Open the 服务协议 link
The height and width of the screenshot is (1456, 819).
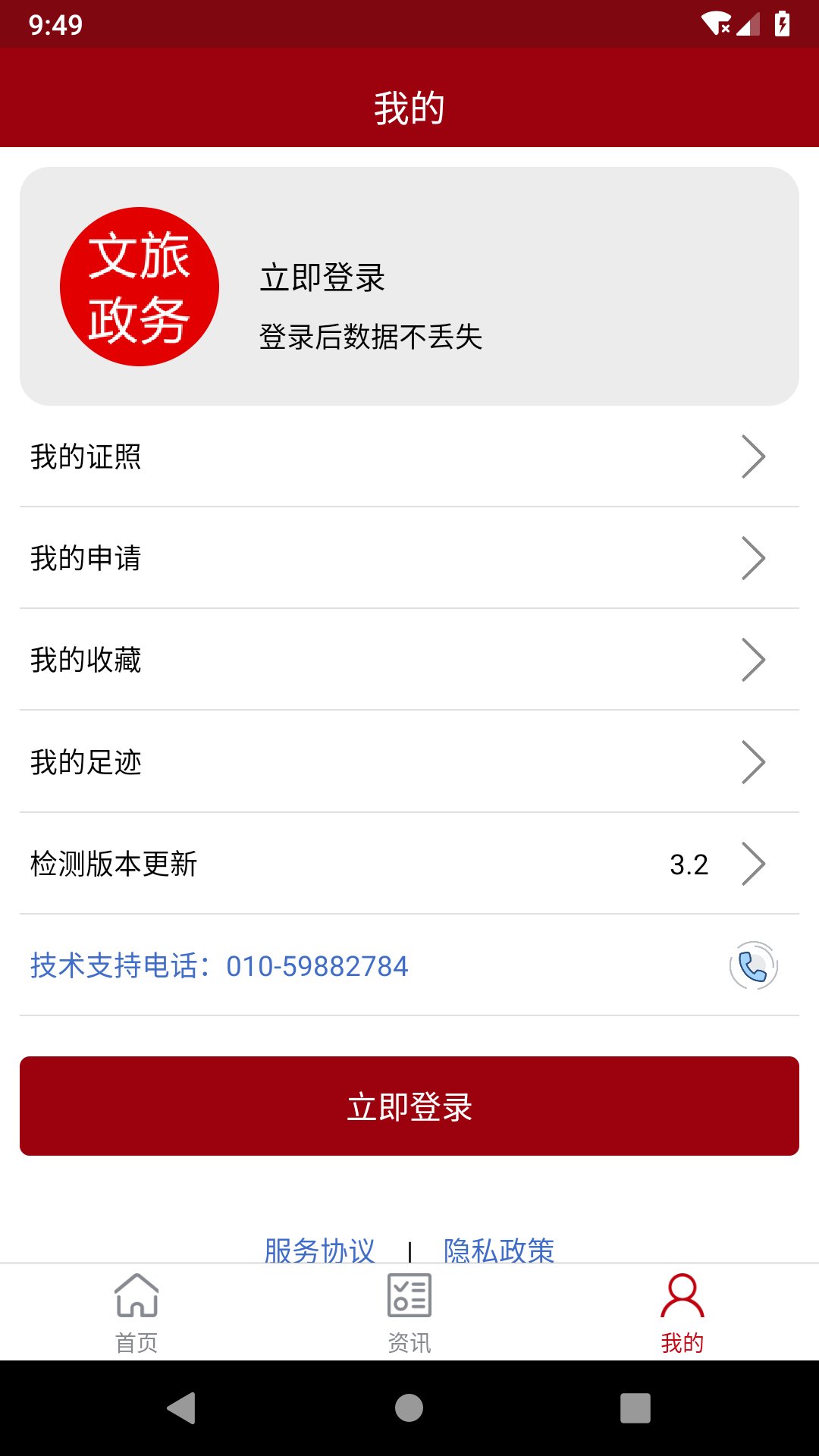319,1250
